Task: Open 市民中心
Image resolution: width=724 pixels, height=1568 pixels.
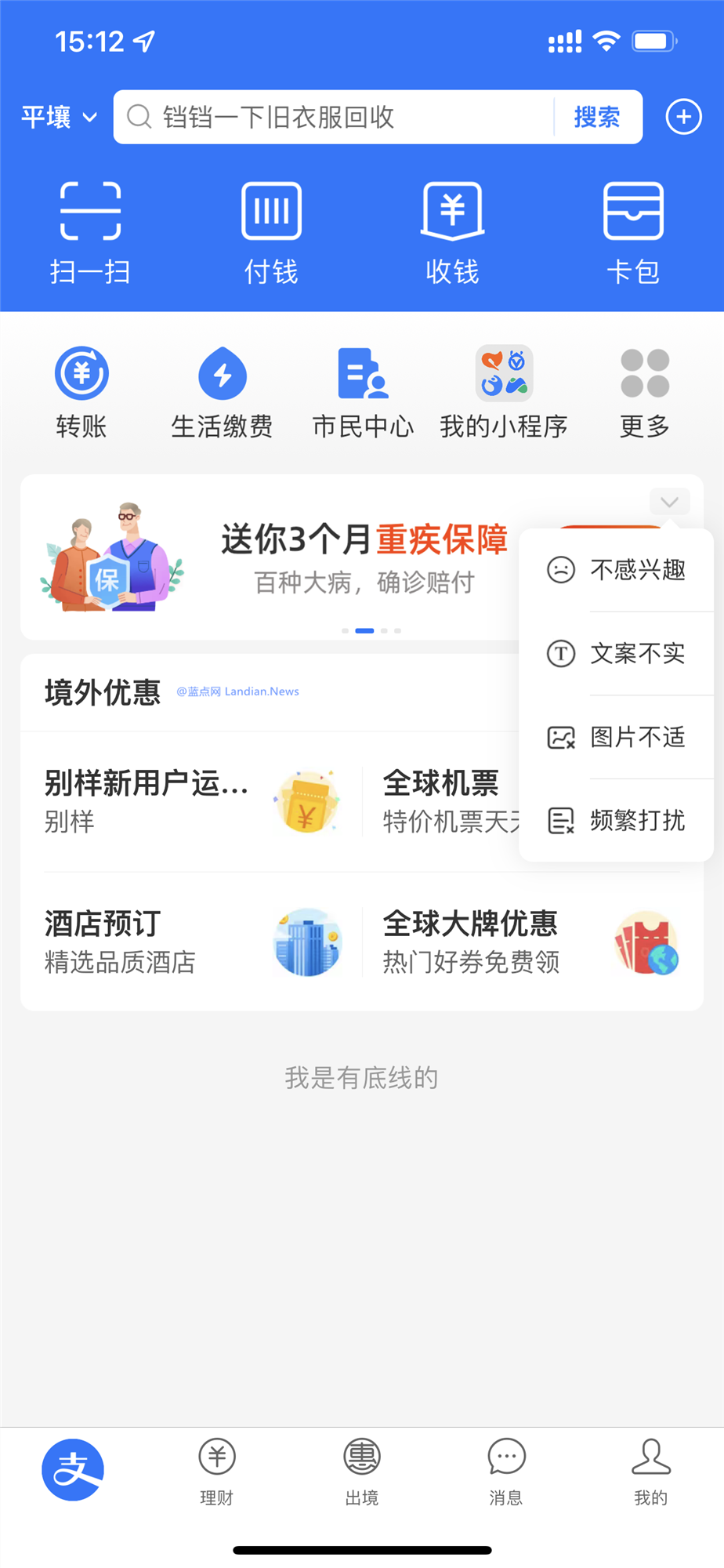Action: pyautogui.click(x=363, y=392)
